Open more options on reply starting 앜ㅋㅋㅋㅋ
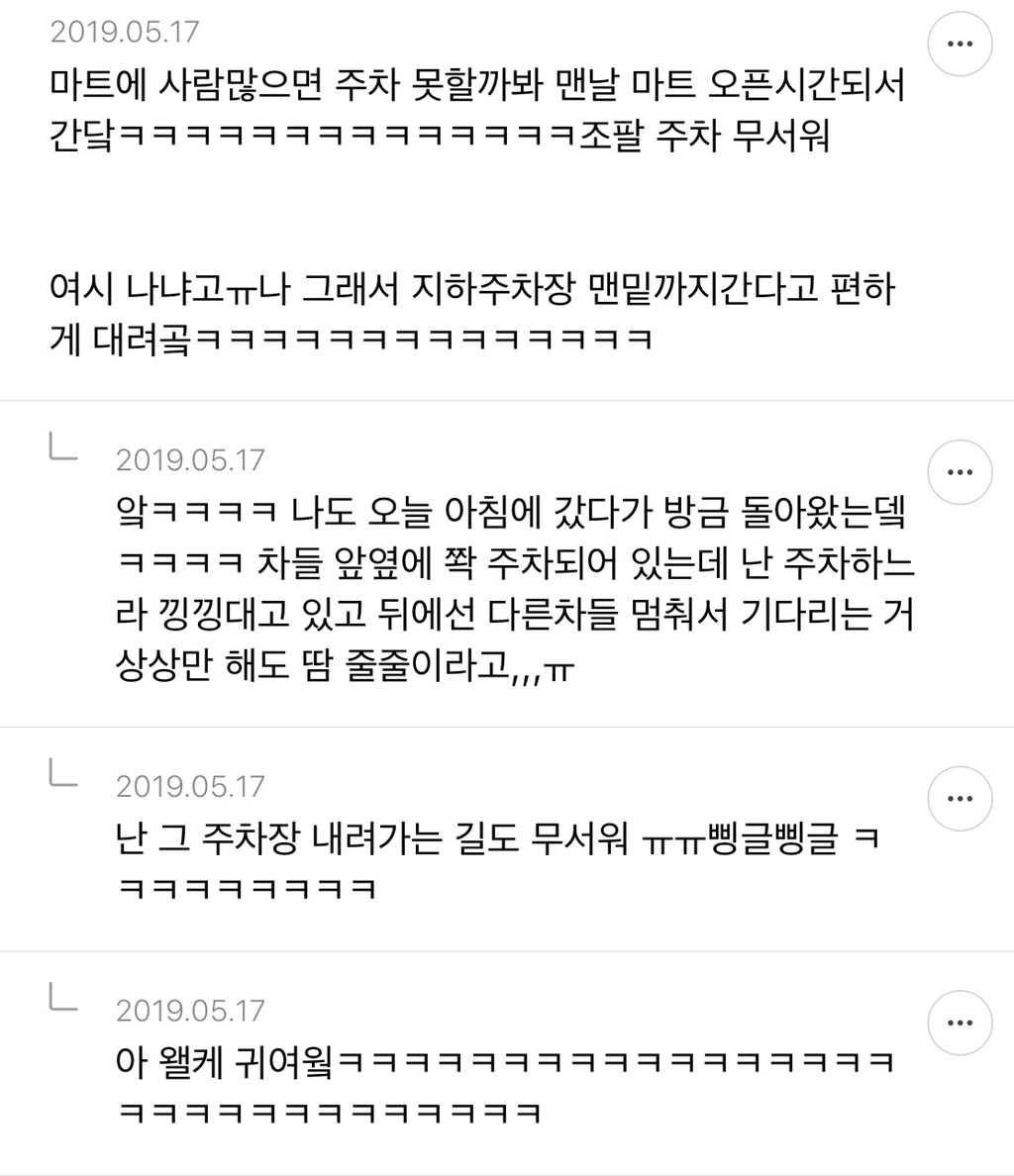Image resolution: width=1014 pixels, height=1176 pixels. pos(959,472)
